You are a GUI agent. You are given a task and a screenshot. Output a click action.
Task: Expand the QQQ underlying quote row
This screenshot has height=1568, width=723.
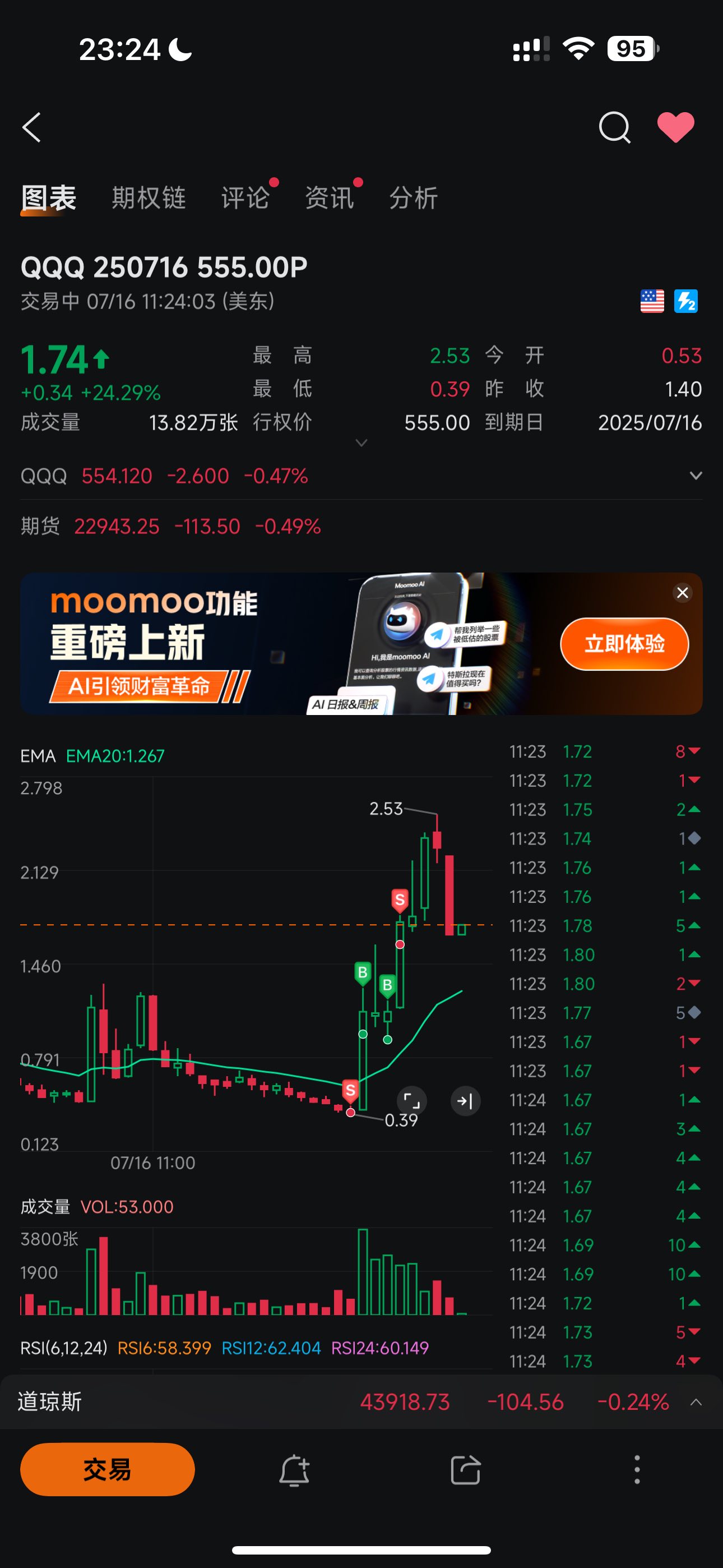[x=696, y=476]
